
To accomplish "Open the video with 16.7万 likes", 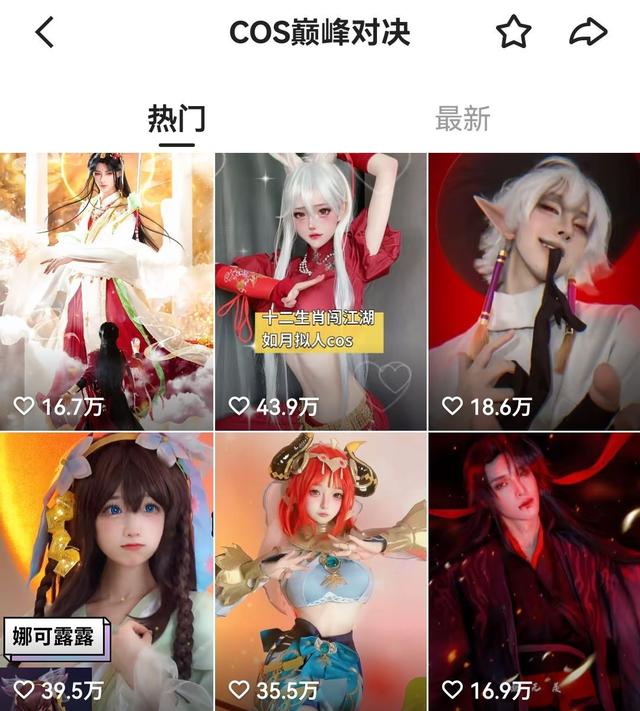I will tap(106, 290).
